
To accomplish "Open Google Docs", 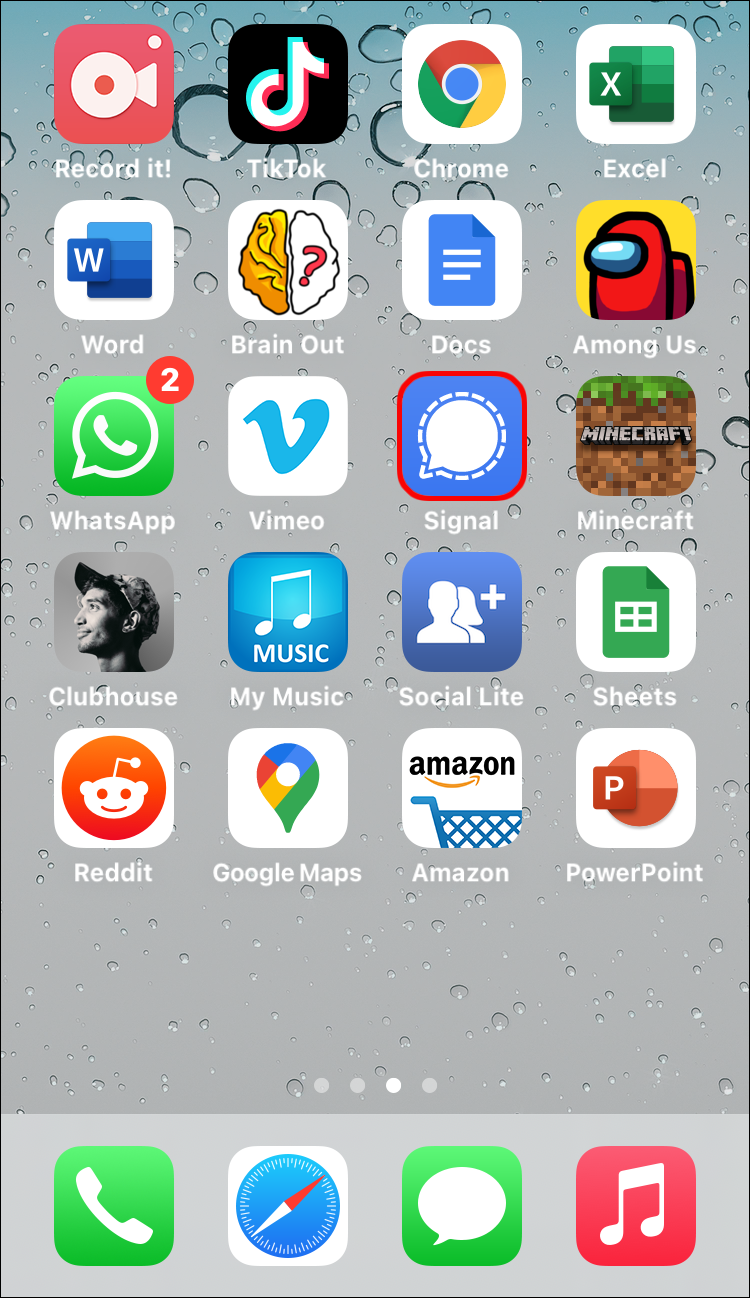I will click(x=461, y=260).
